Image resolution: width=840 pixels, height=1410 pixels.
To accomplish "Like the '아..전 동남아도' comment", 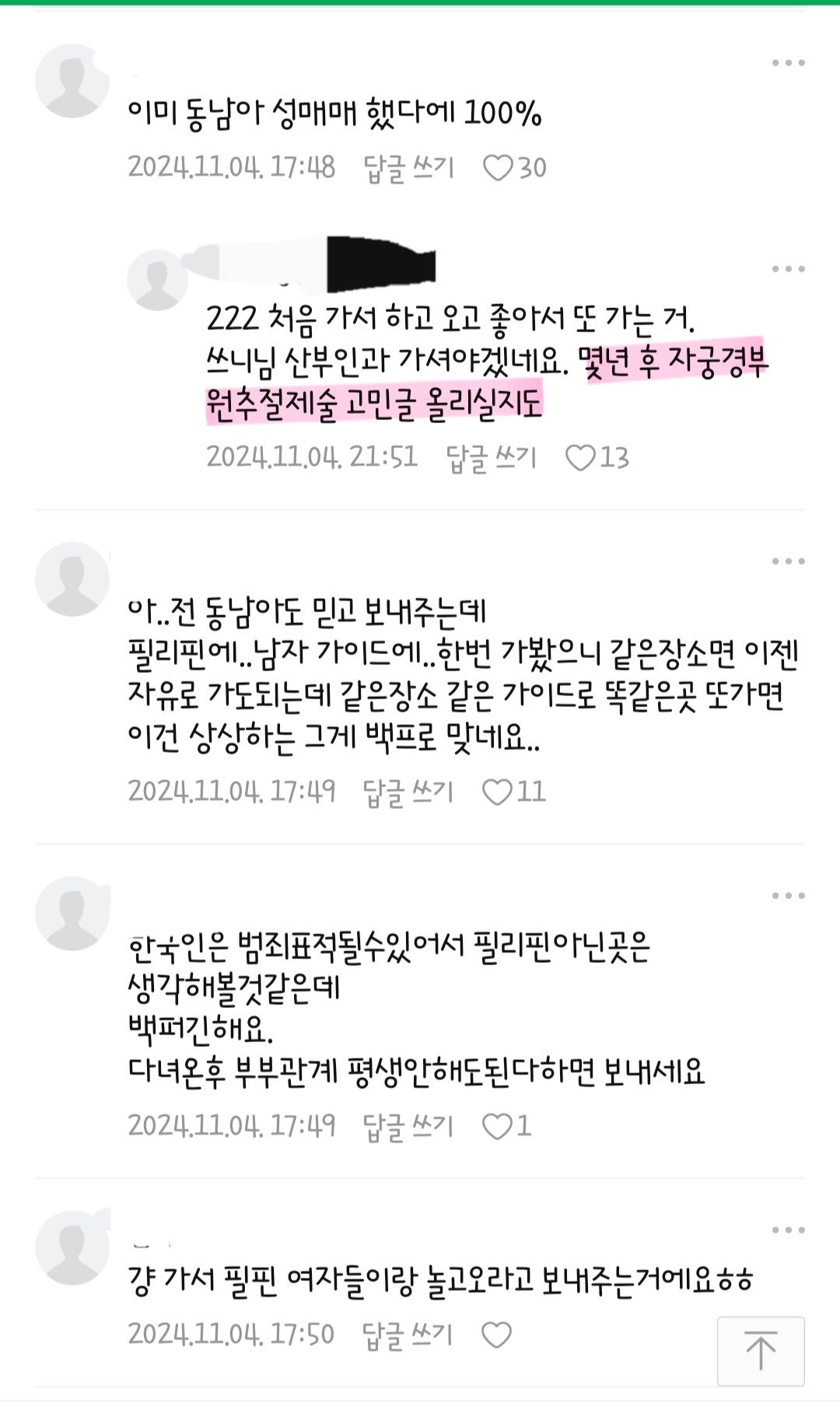I will (498, 792).
